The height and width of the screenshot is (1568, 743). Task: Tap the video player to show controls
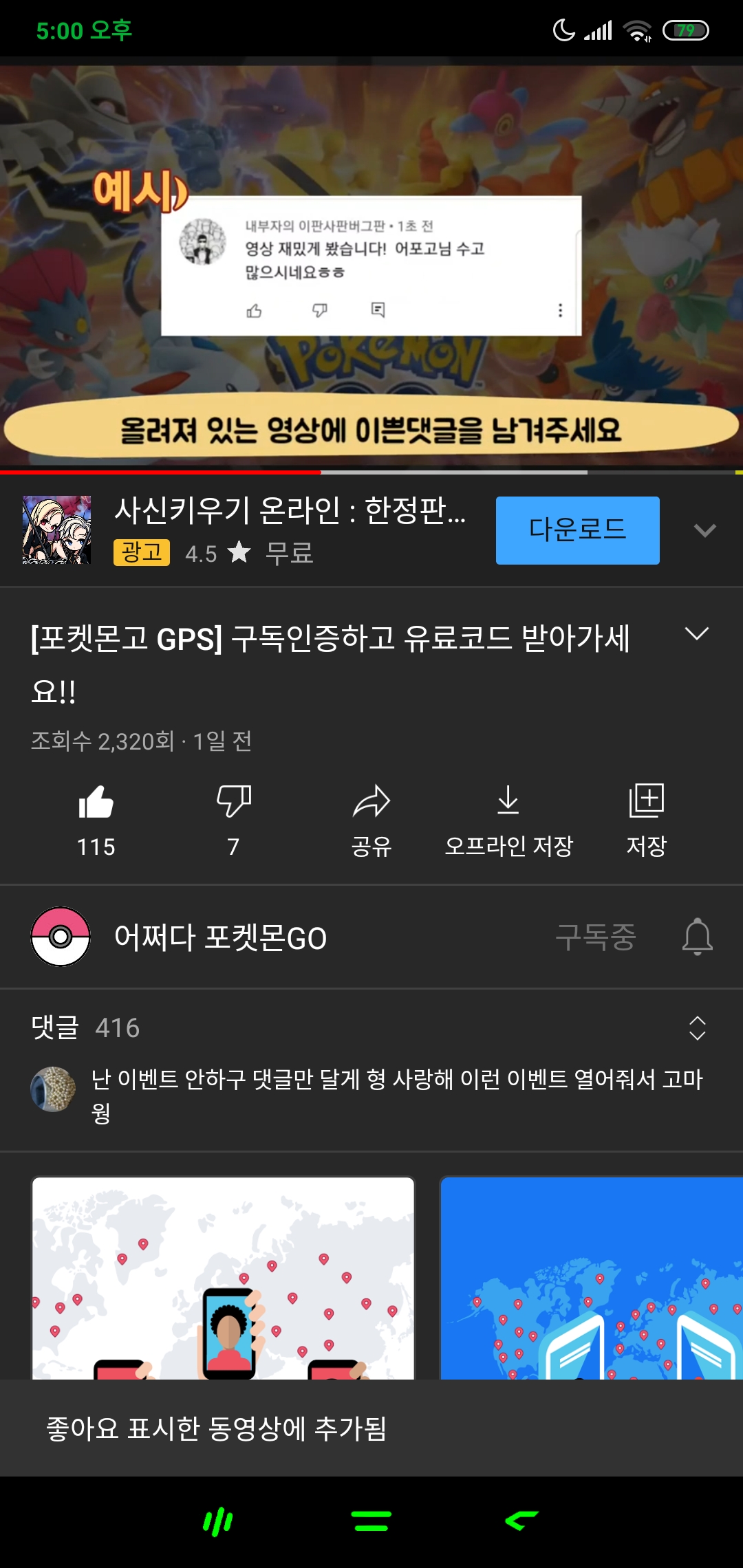[x=371, y=268]
